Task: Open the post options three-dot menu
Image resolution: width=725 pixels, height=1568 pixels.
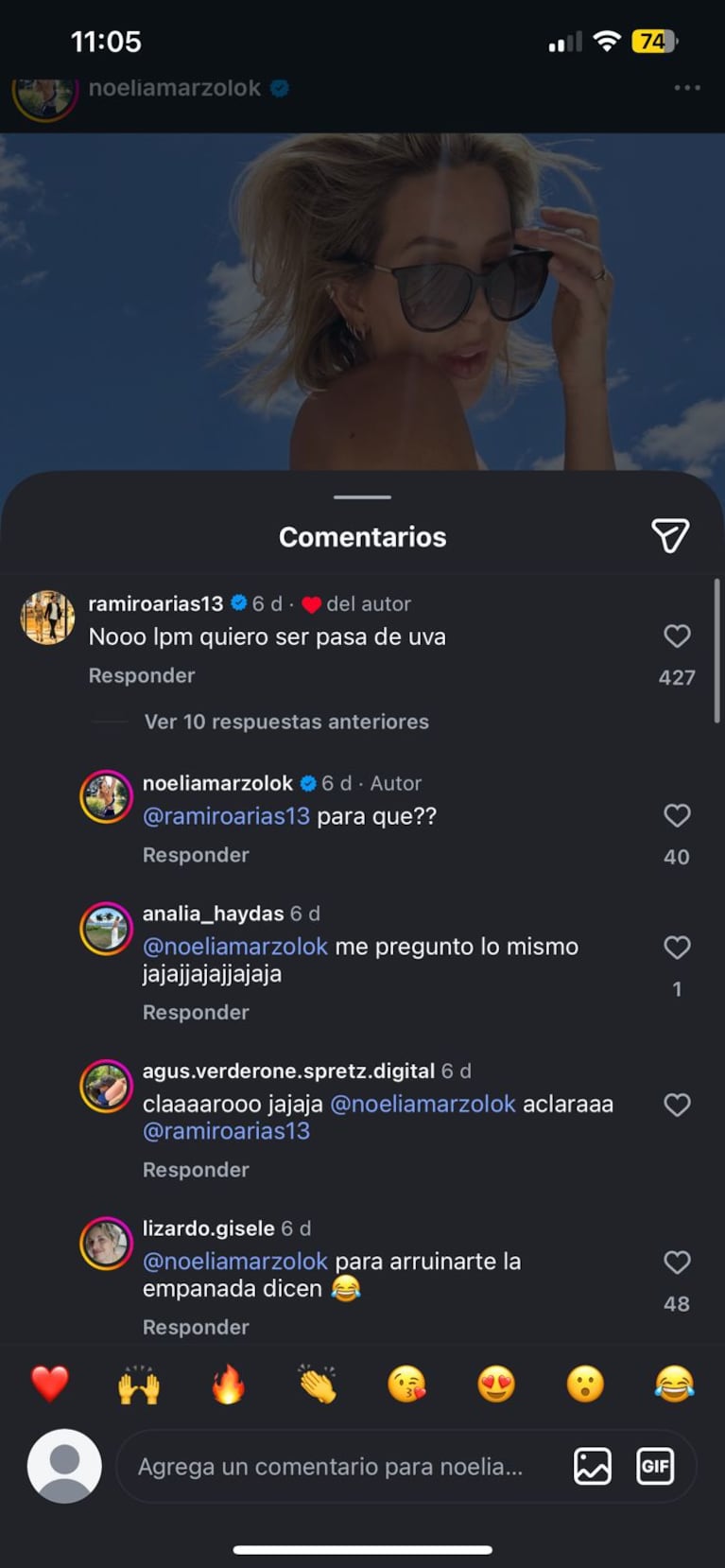Action: click(x=687, y=87)
